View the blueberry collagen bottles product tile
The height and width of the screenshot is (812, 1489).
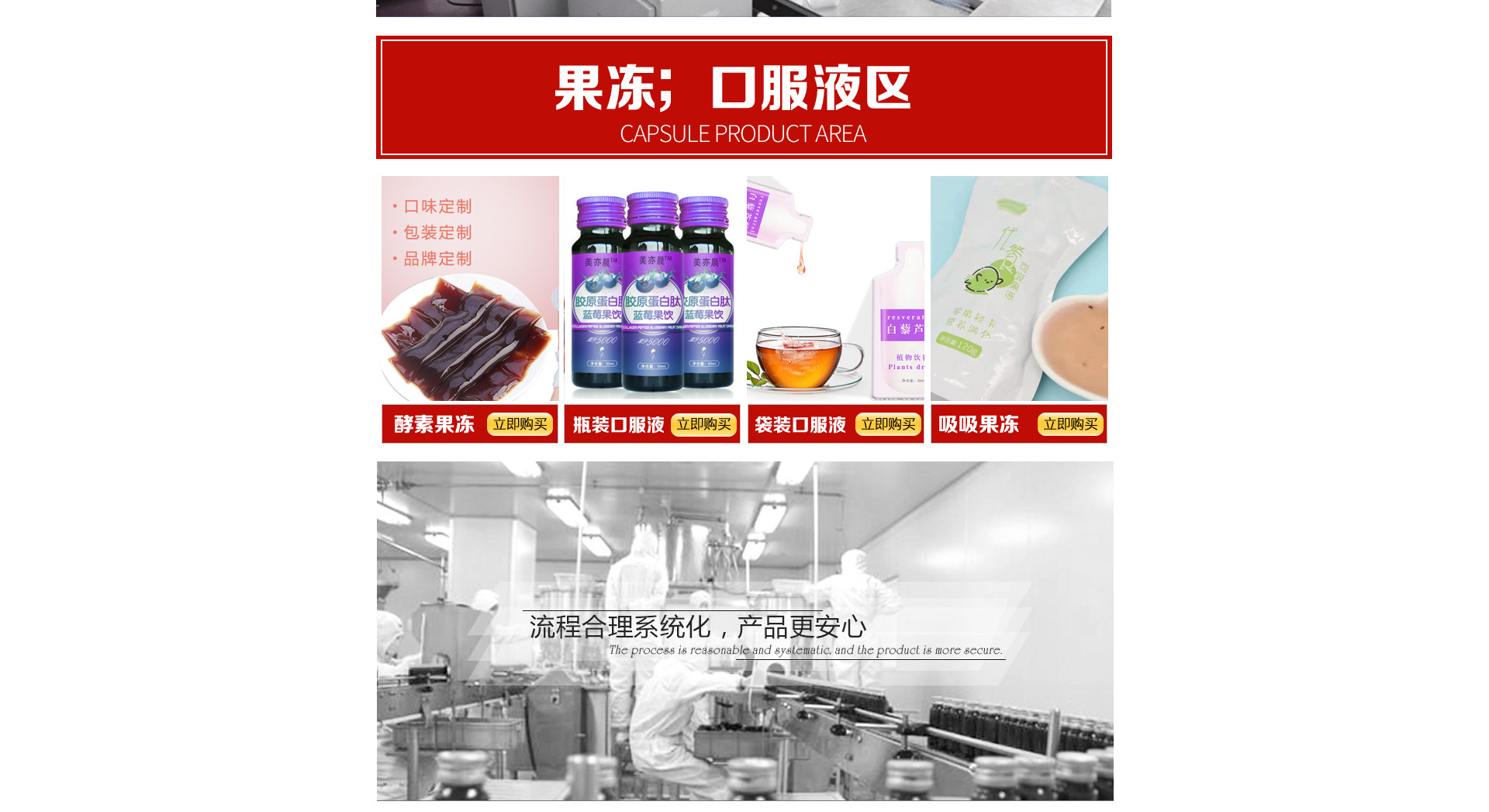click(652, 289)
